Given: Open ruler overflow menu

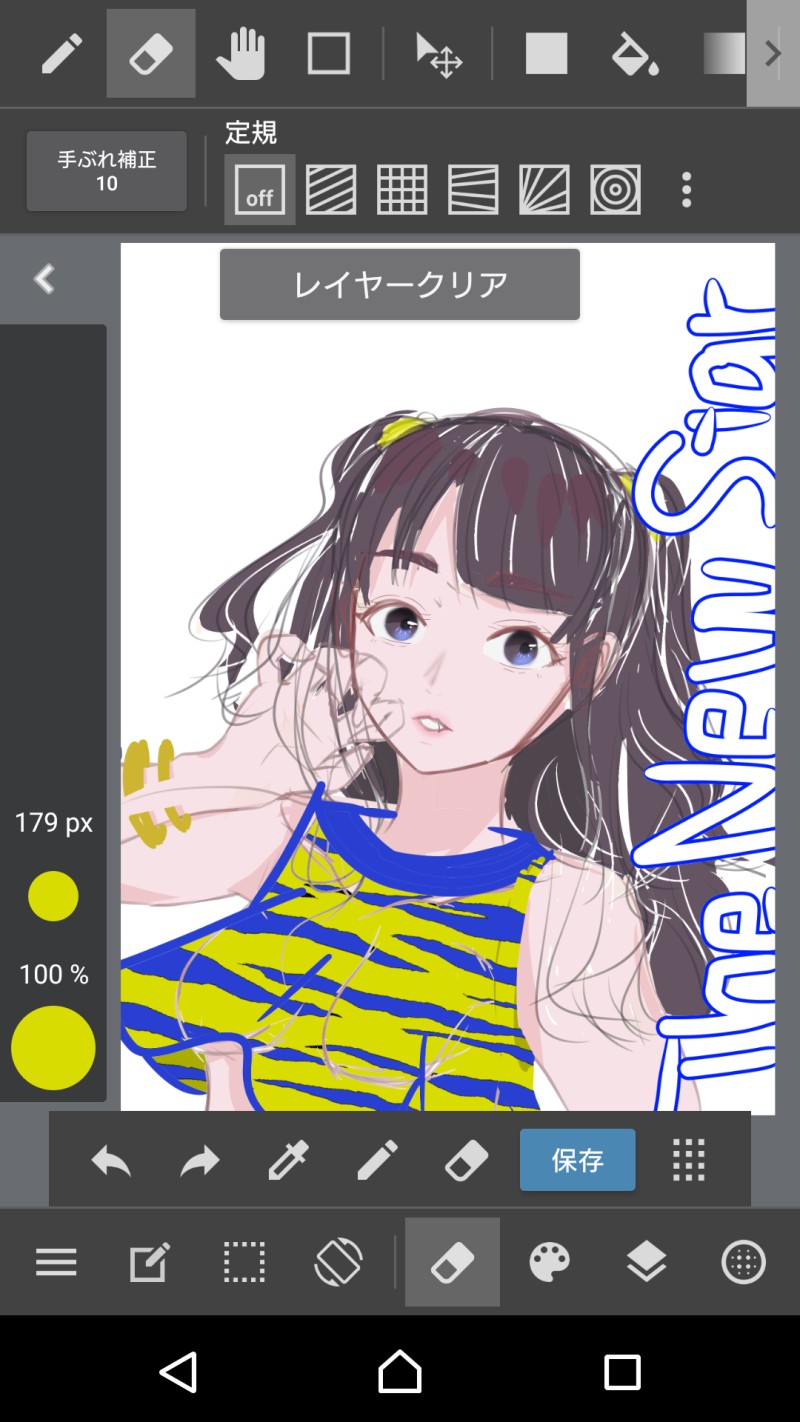Looking at the screenshot, I should (686, 189).
